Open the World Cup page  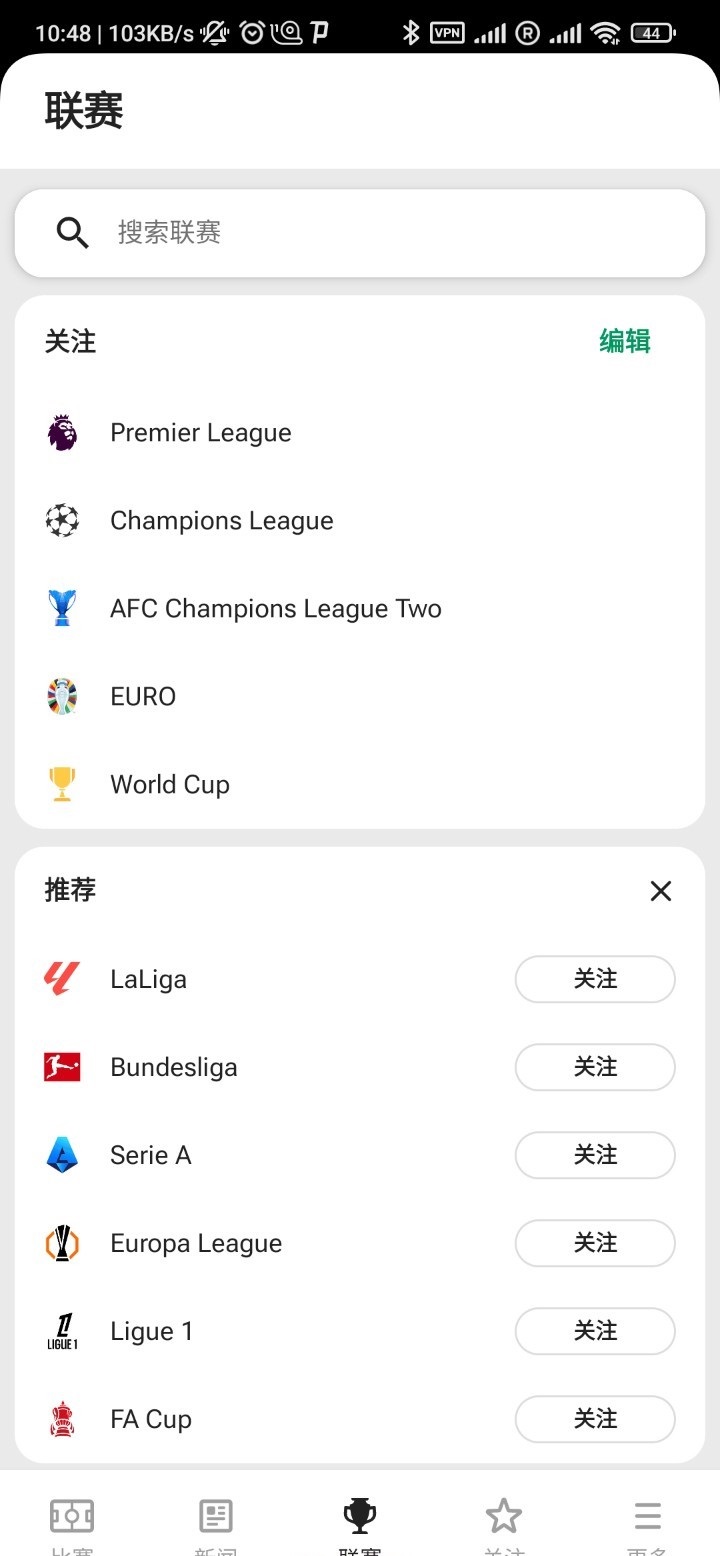pyautogui.click(x=170, y=785)
